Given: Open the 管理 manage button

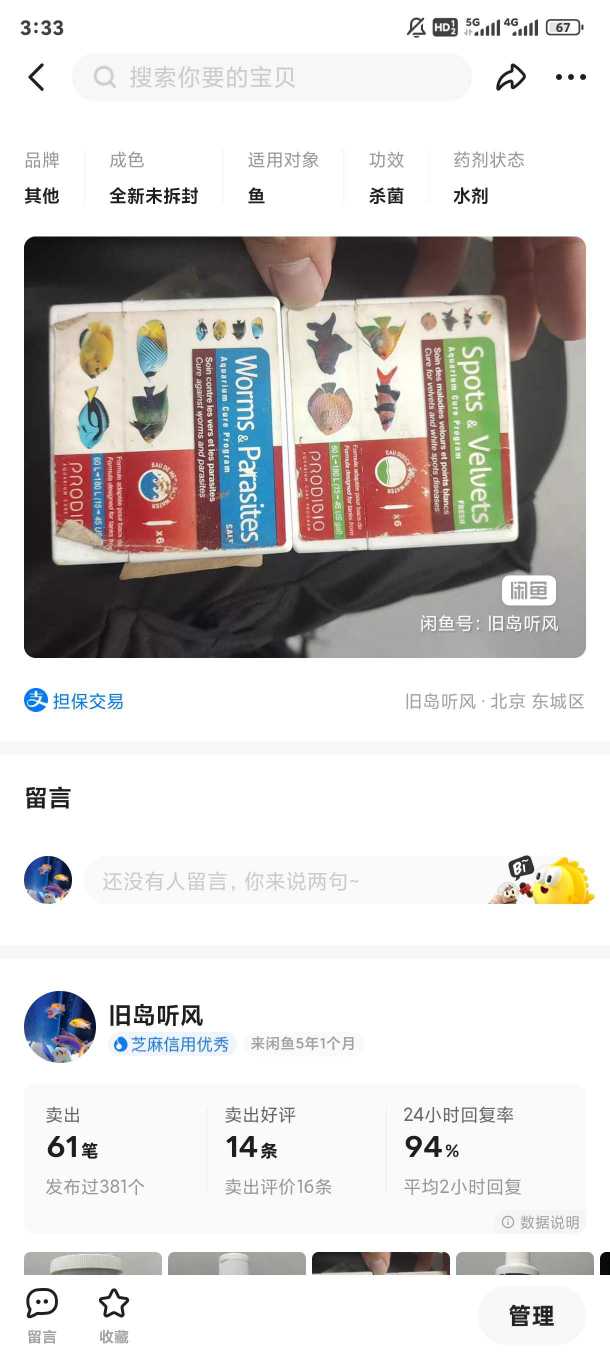Looking at the screenshot, I should (x=531, y=1316).
